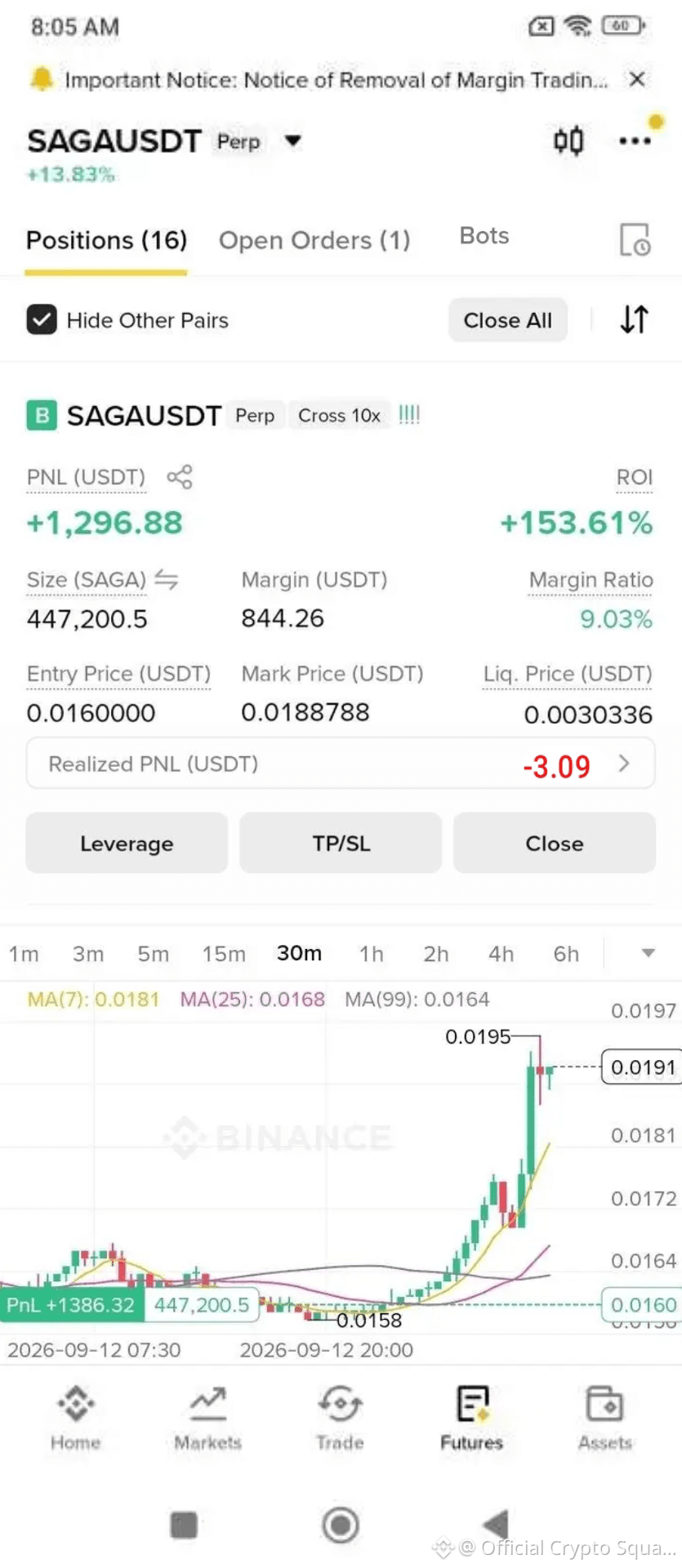Screen dimensions: 682x1568
Task: Share the PNL via share icon
Action: 180,477
